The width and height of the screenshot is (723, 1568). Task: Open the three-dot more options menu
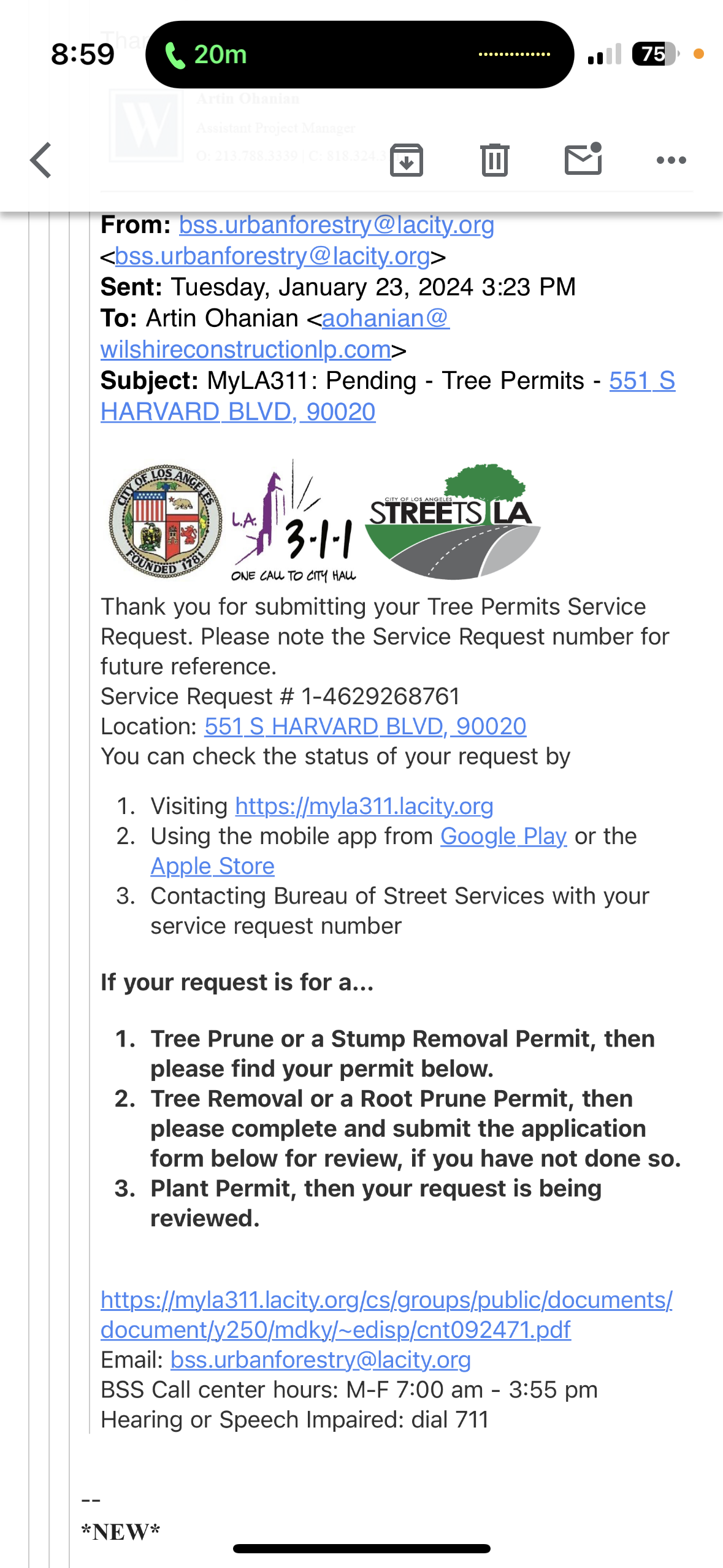coord(671,160)
